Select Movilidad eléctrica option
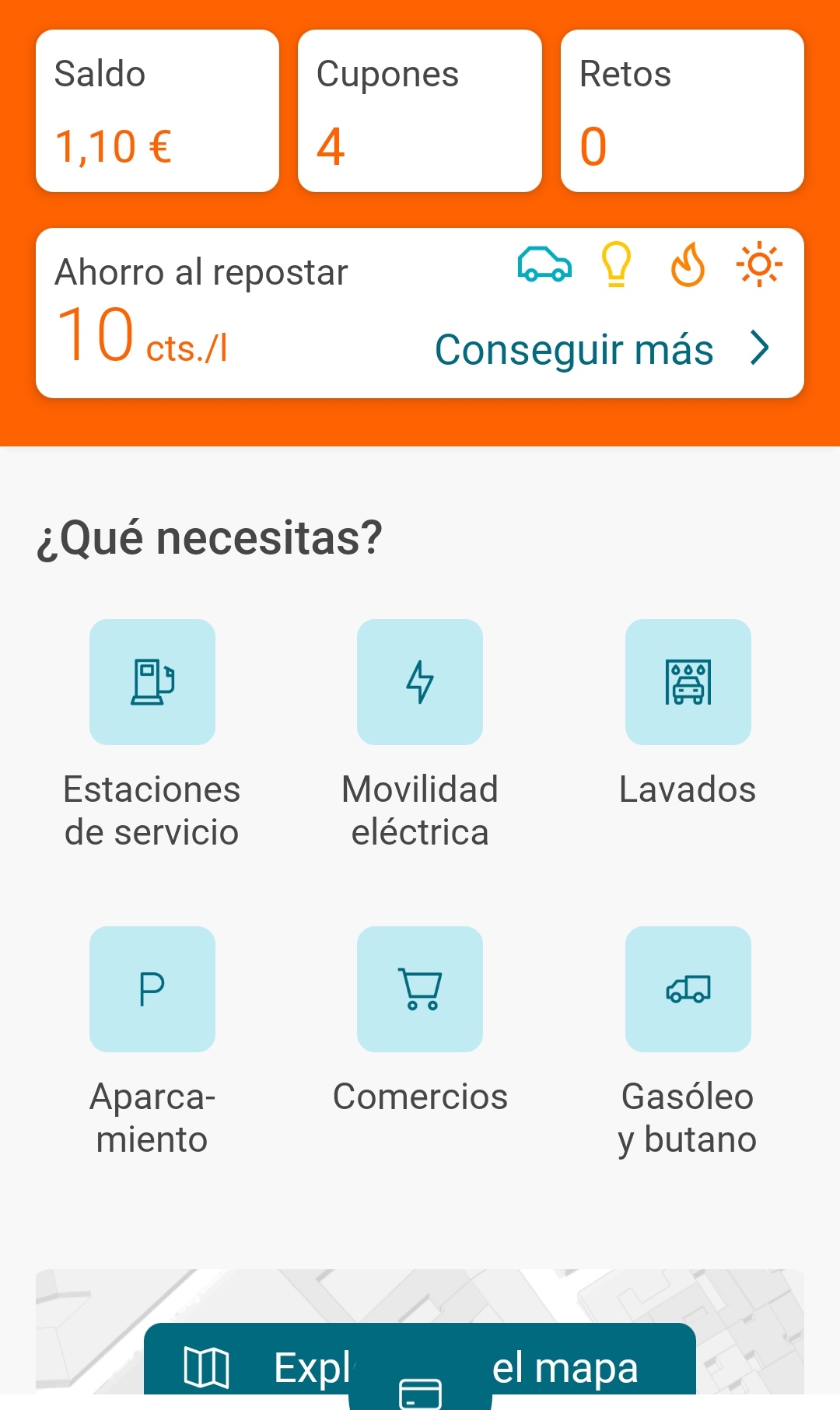Screen dimensions: 840x1410 point(420,682)
